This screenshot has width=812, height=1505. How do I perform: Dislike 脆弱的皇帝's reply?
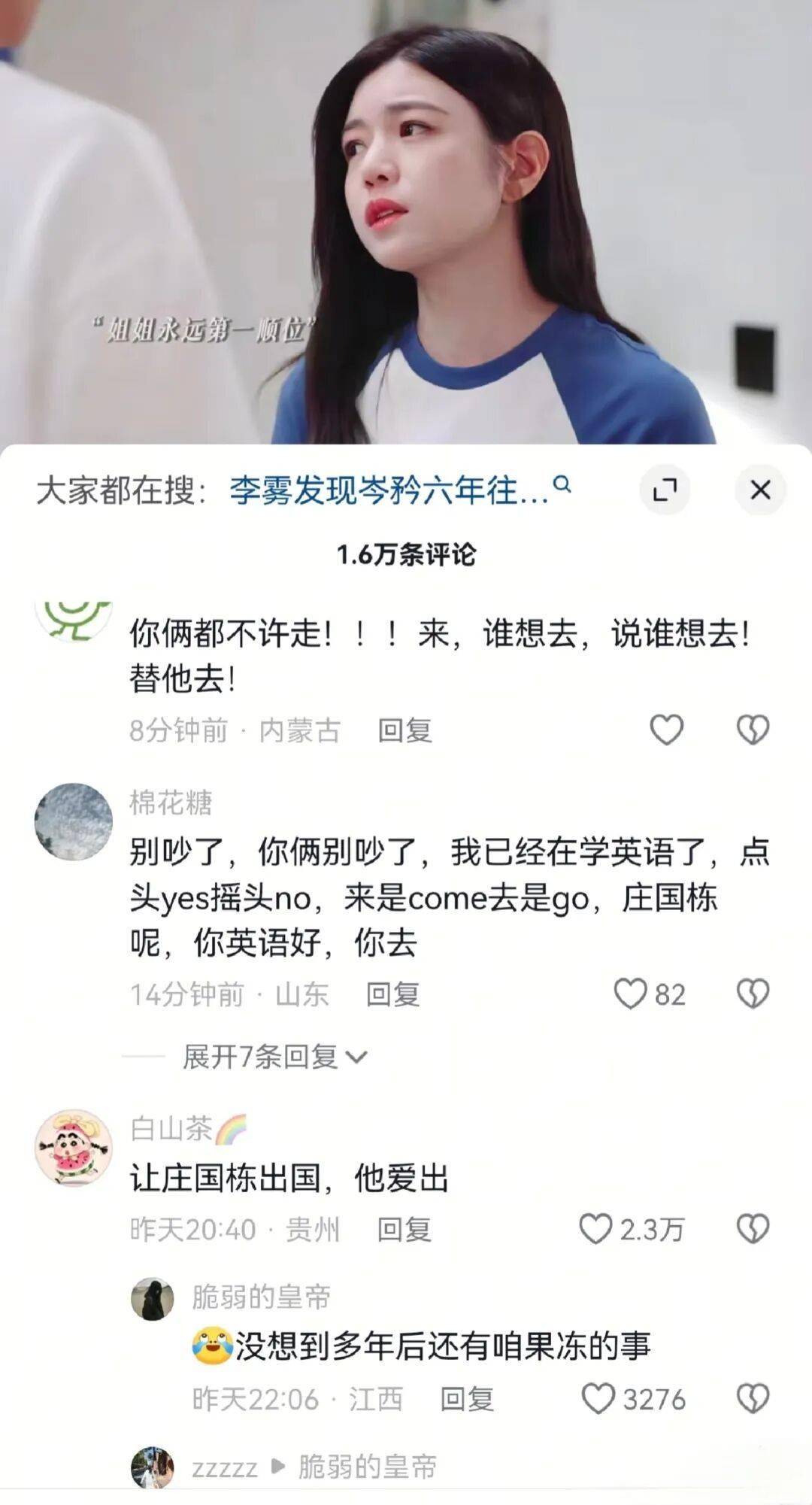pyautogui.click(x=753, y=1399)
